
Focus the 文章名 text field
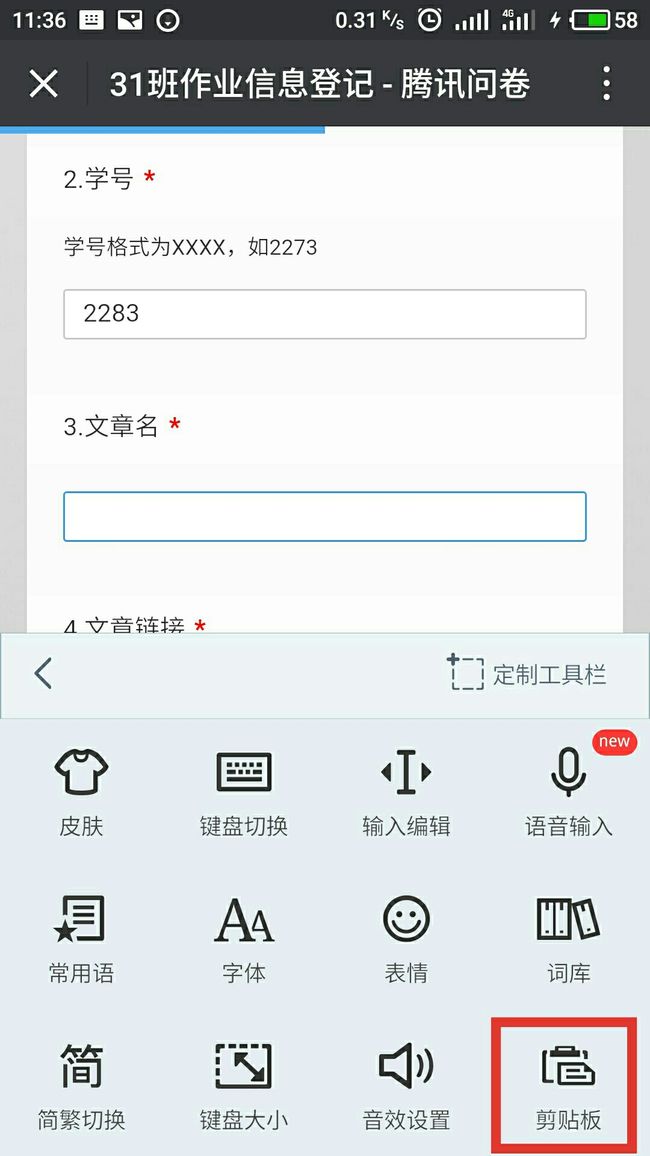[324, 516]
